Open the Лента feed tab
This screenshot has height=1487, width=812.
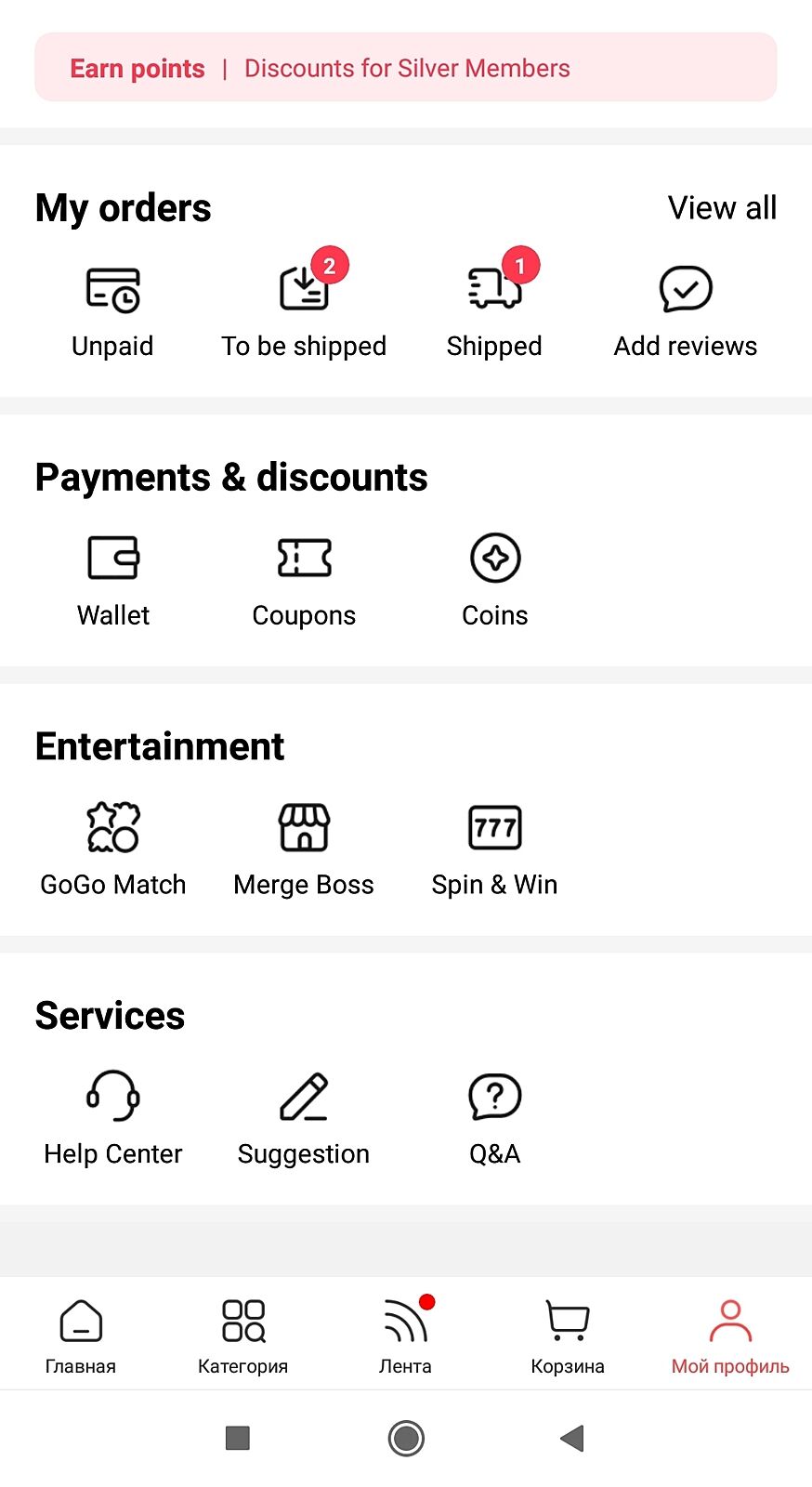tap(405, 1336)
